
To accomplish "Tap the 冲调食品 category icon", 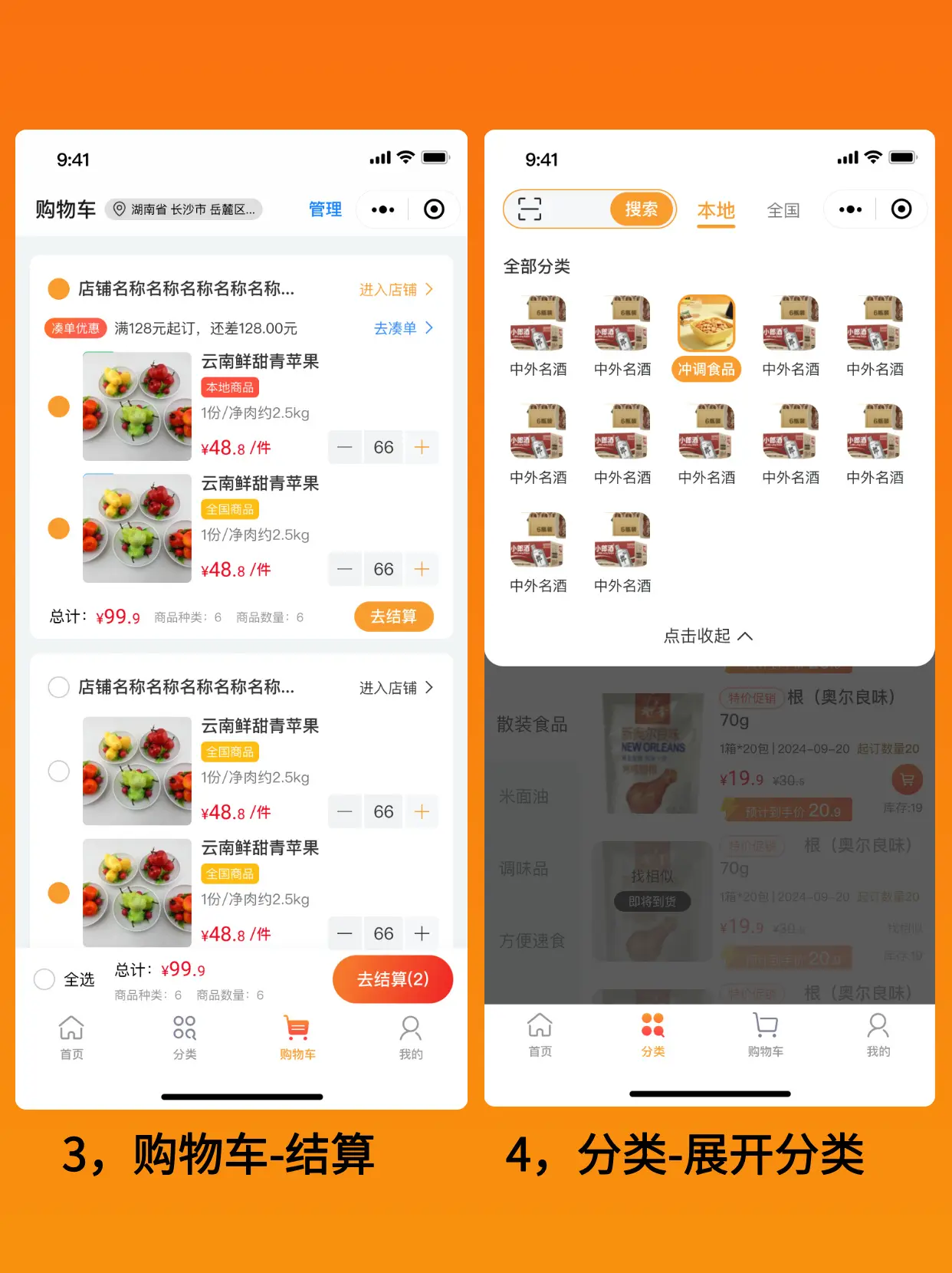I will tap(706, 324).
